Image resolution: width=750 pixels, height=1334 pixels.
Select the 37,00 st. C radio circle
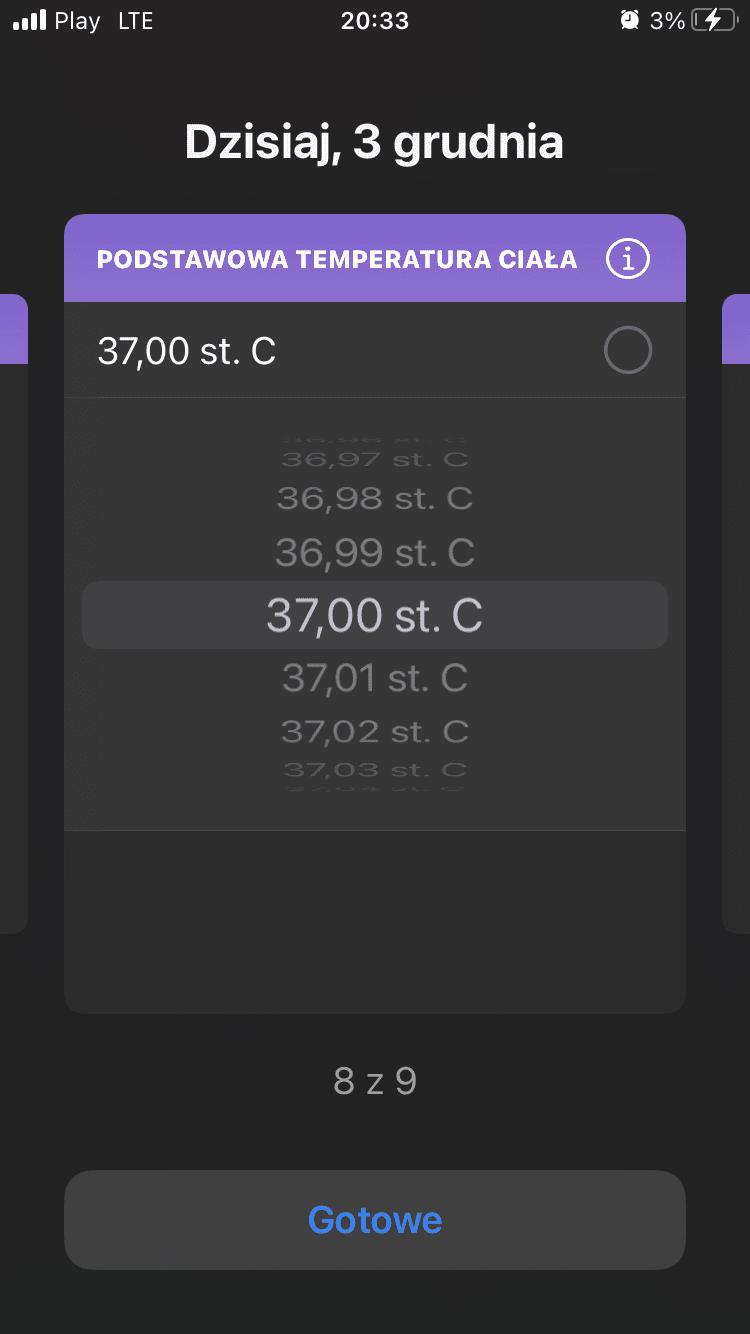point(628,351)
